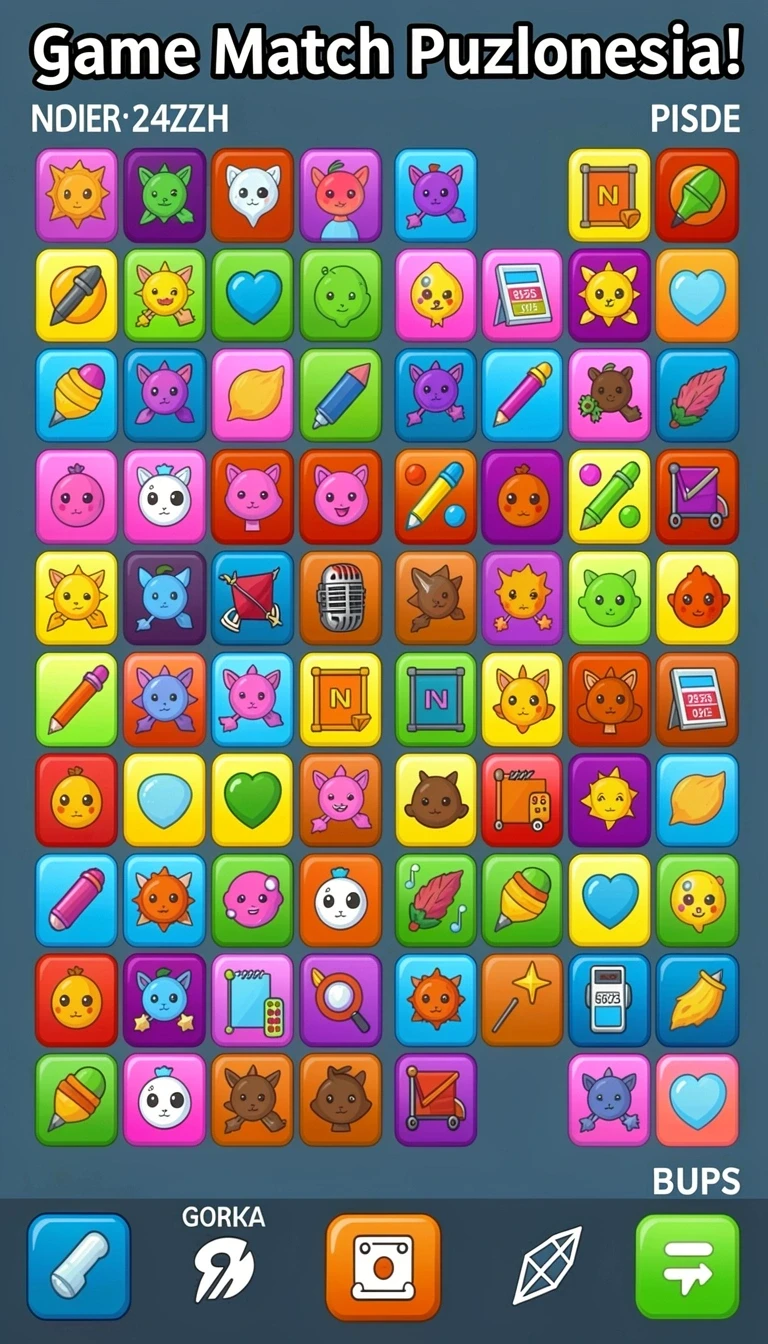Select the red kite tile

[253, 597]
